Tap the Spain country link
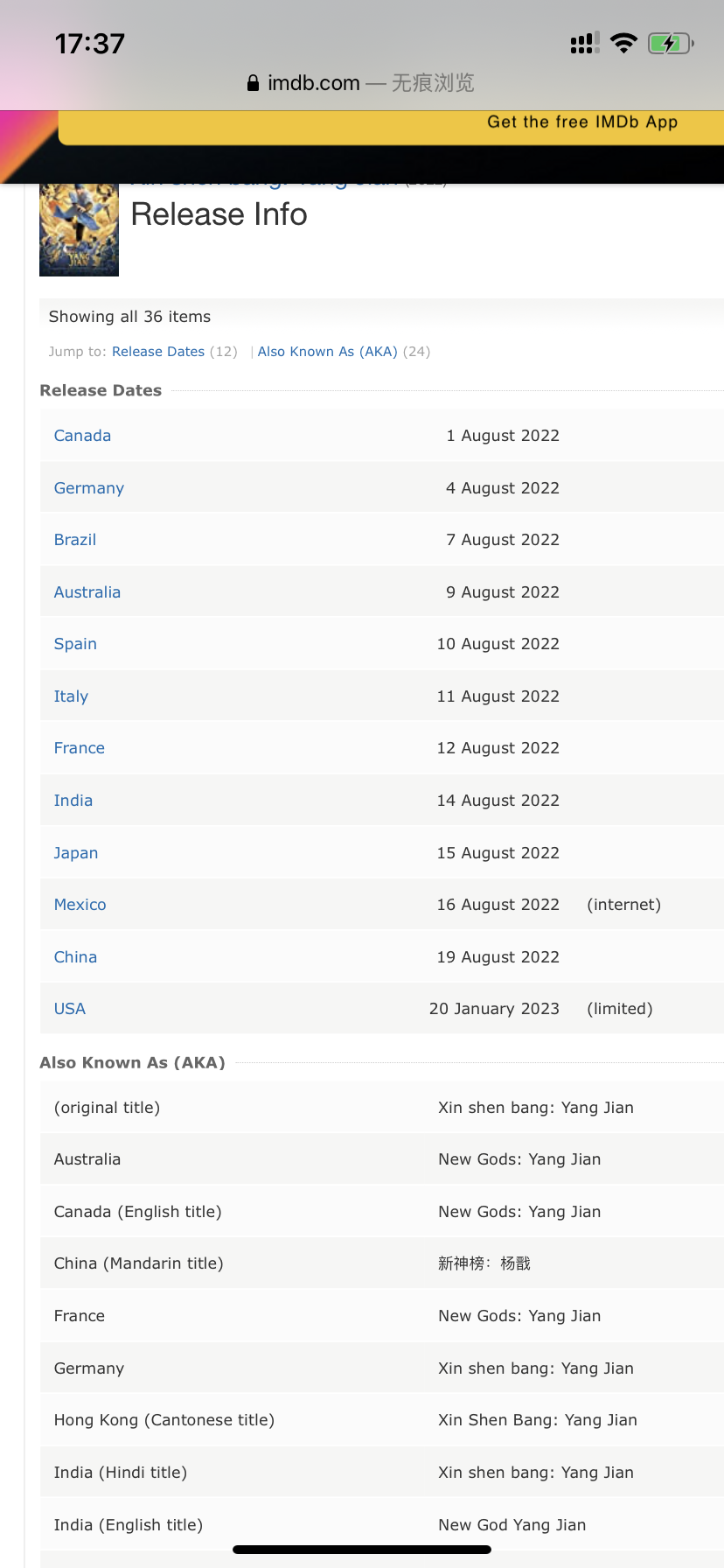The image size is (724, 1568). click(75, 644)
